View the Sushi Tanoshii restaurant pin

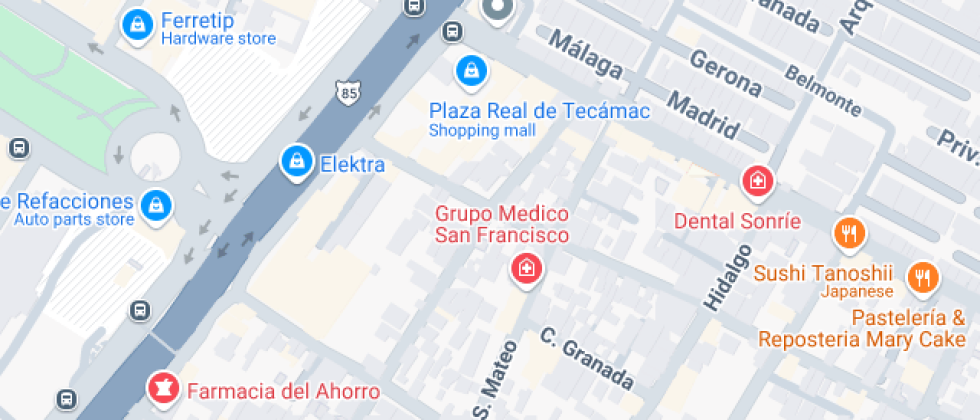(848, 234)
